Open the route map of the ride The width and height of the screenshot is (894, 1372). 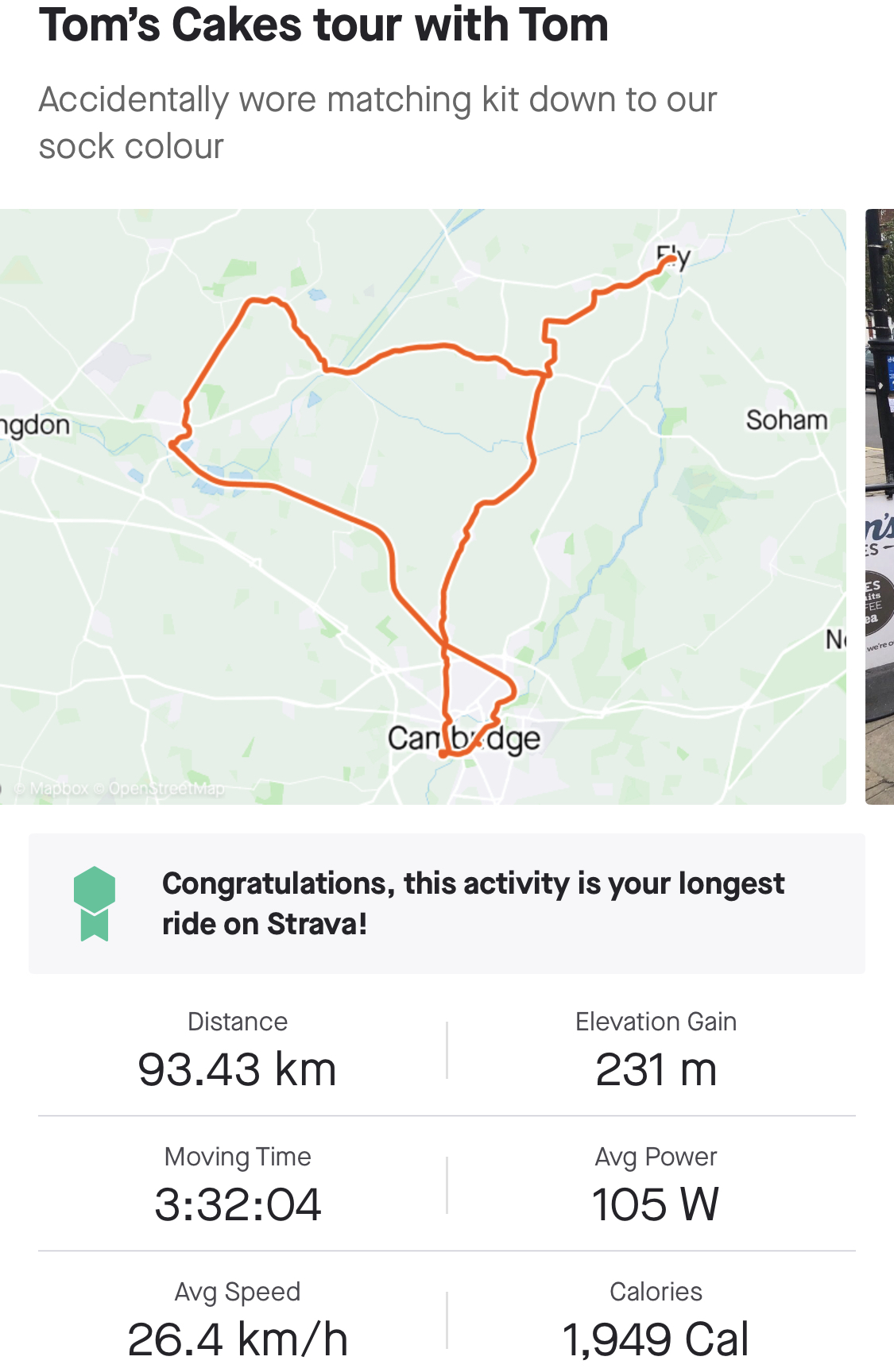click(421, 506)
